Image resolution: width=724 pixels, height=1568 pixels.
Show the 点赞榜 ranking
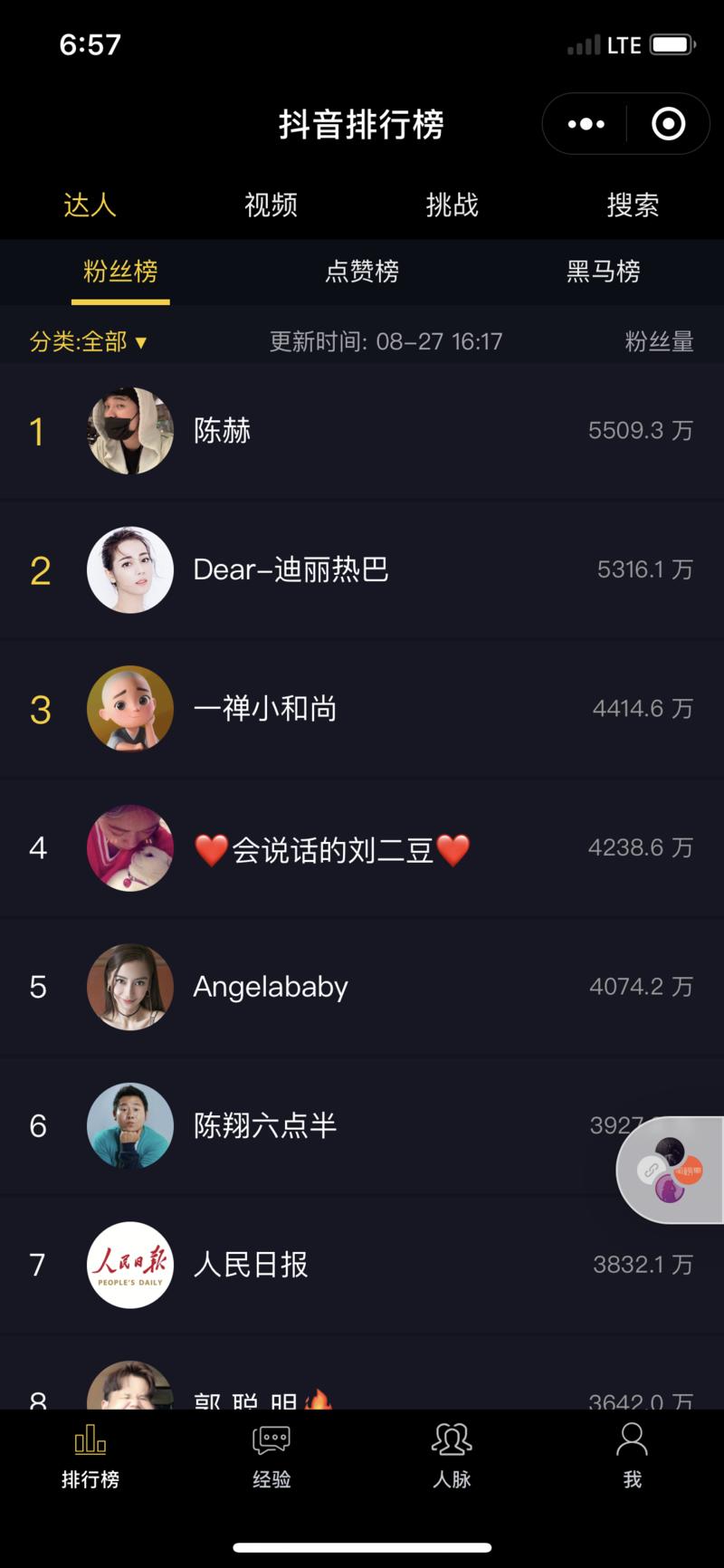tap(362, 272)
